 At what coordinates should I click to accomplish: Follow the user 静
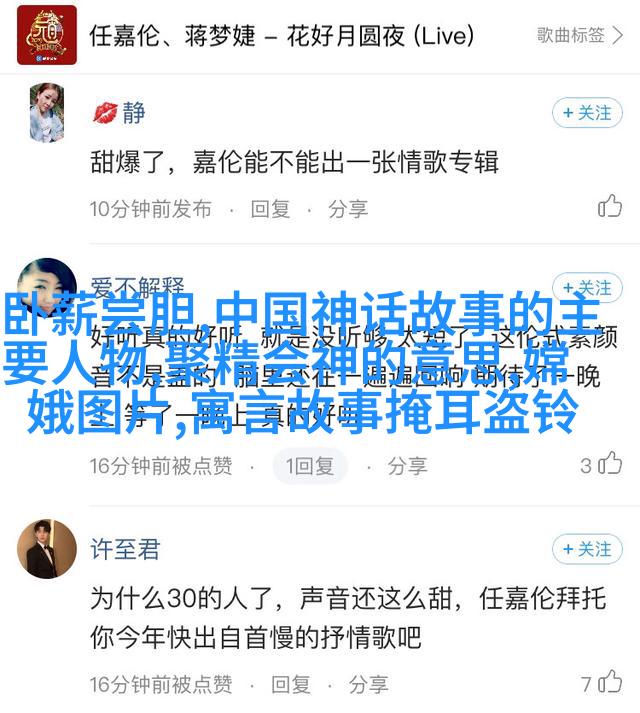[x=587, y=113]
